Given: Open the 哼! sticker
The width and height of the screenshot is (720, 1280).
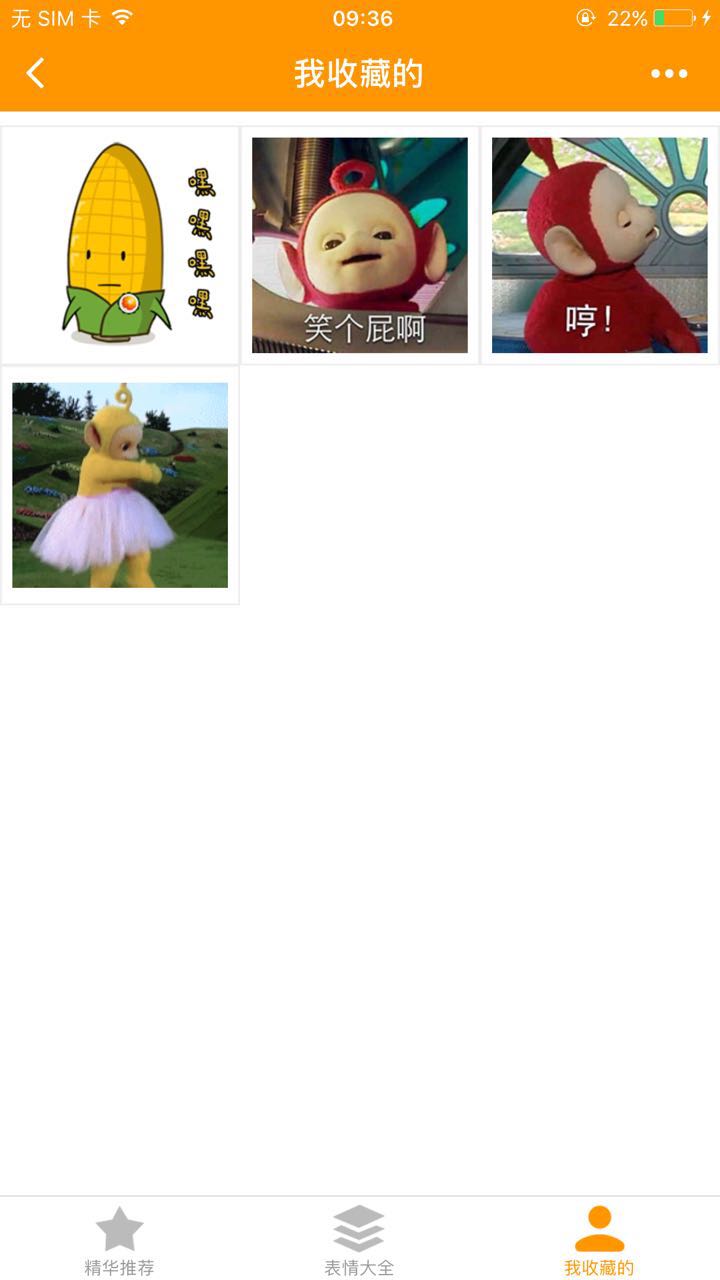Looking at the screenshot, I should point(600,245).
